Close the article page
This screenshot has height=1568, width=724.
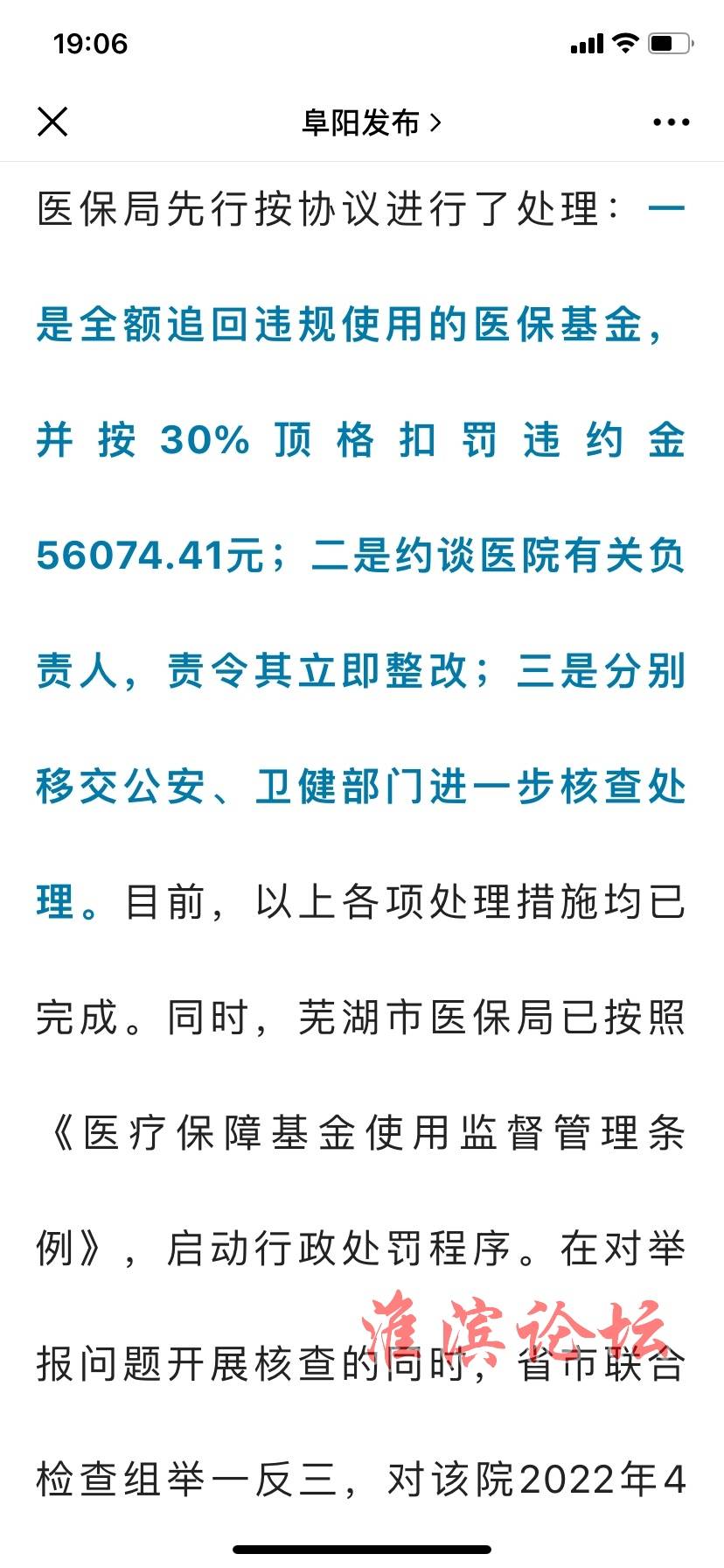click(52, 122)
